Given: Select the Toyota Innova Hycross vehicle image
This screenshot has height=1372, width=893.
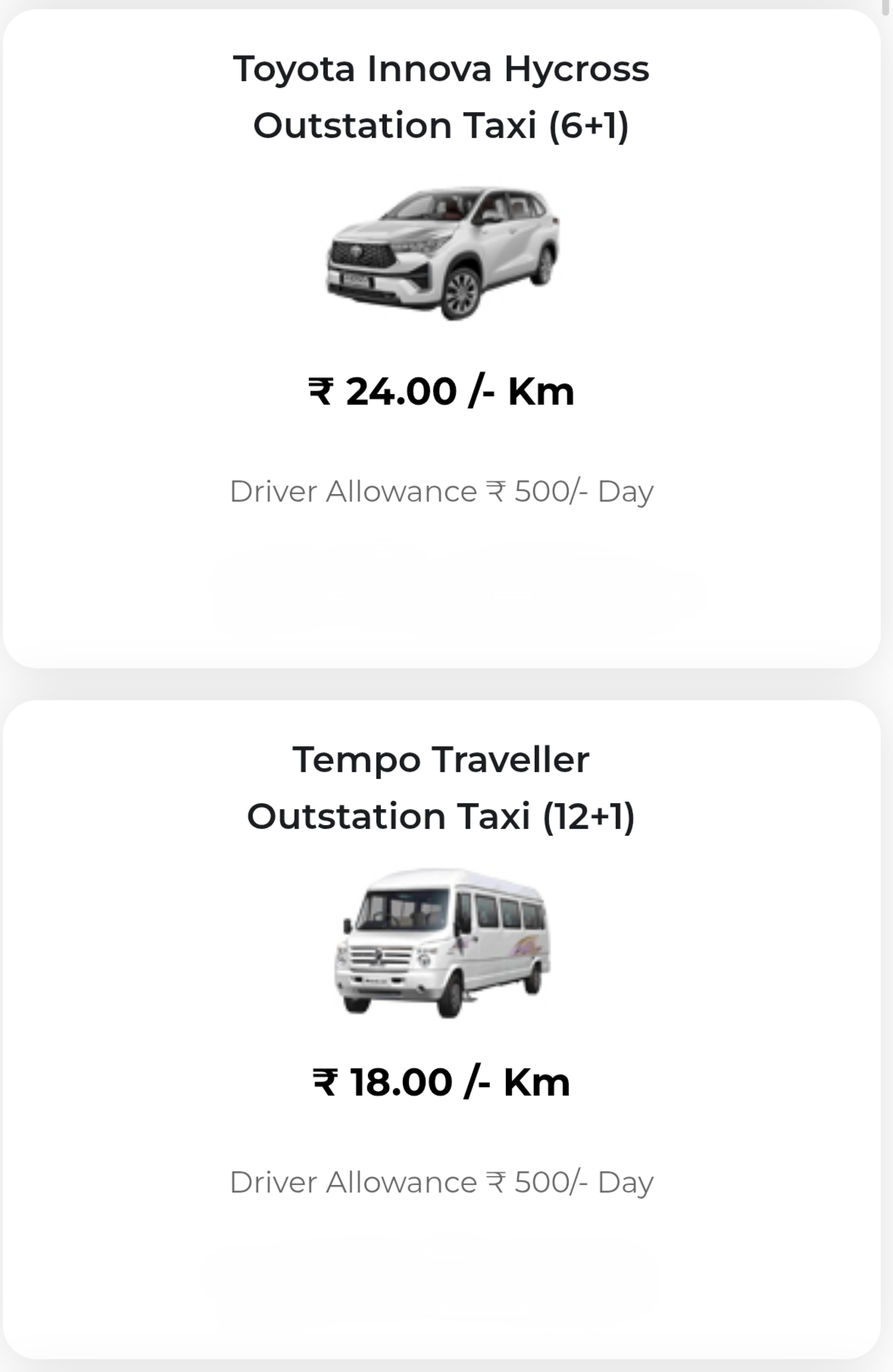Looking at the screenshot, I should [x=442, y=250].
